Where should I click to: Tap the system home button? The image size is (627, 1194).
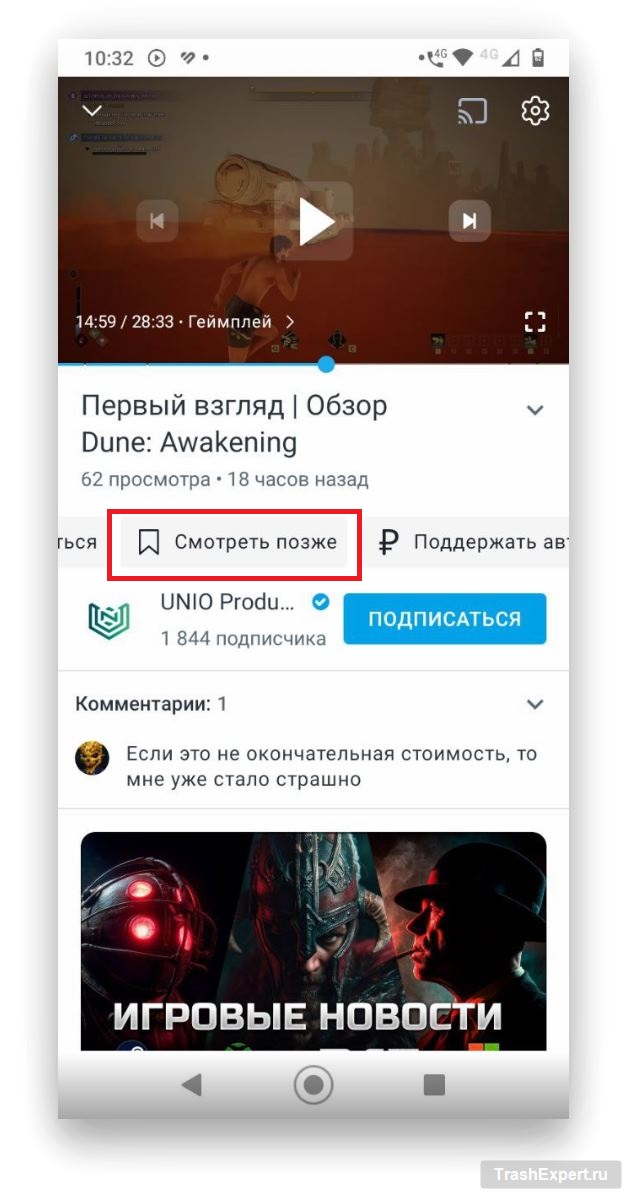pyautogui.click(x=313, y=1085)
